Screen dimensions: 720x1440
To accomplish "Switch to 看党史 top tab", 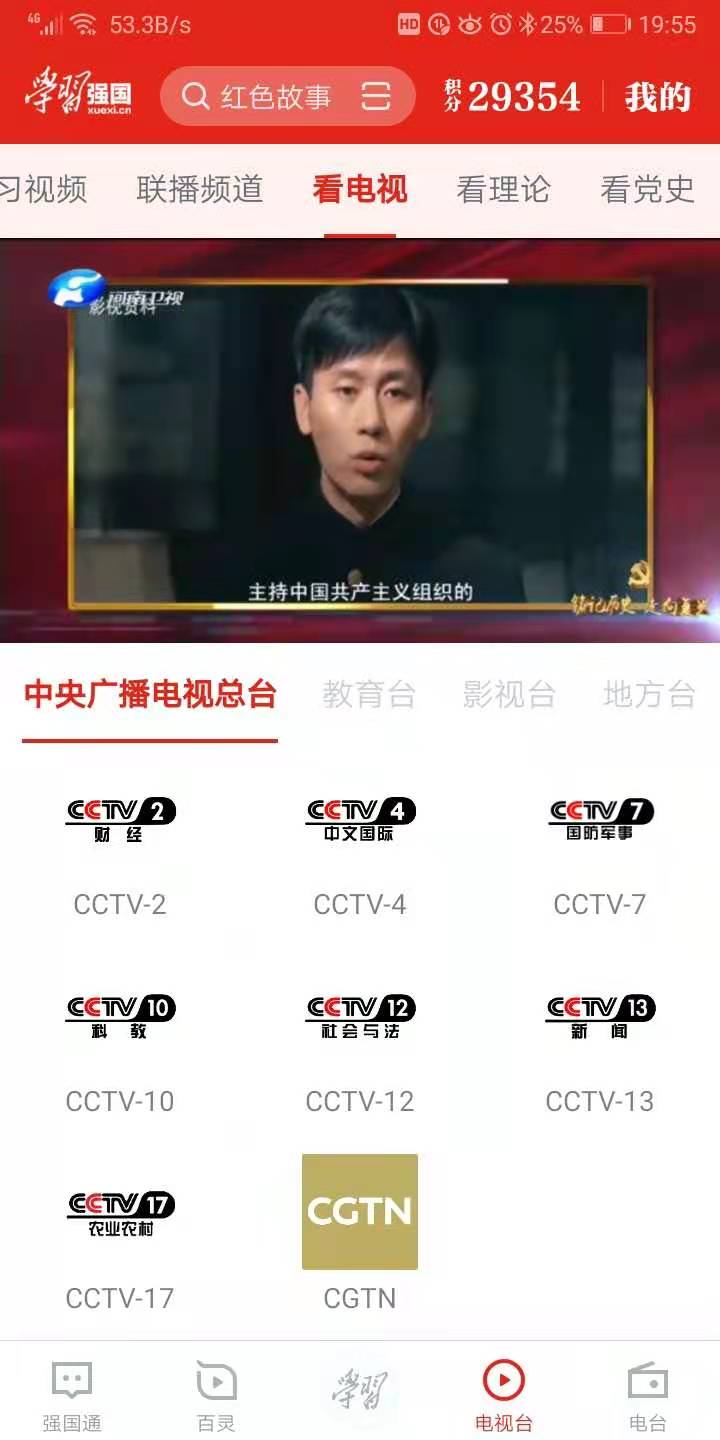I will (646, 189).
